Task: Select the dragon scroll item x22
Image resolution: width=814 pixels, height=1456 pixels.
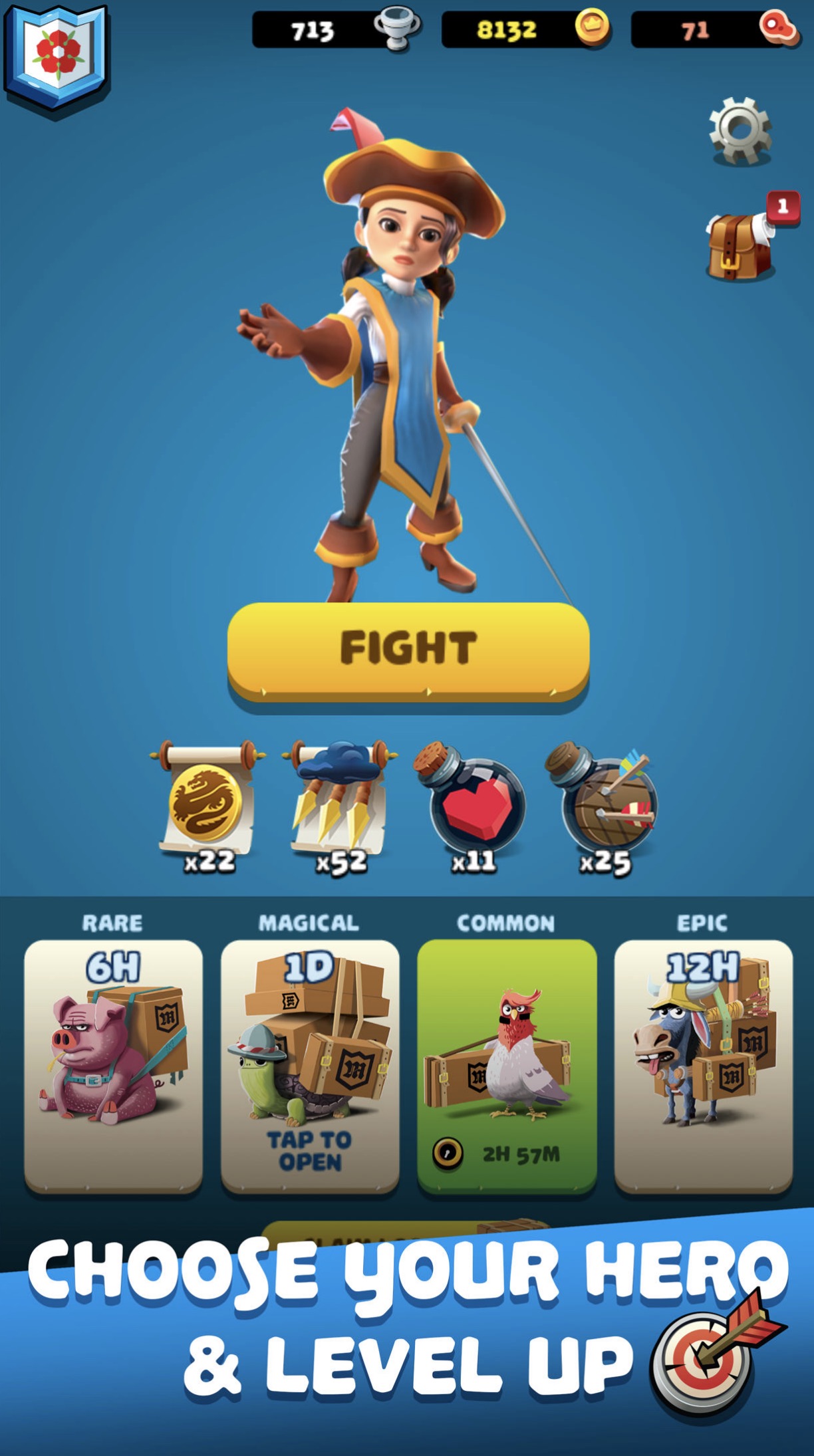Action: [207, 806]
